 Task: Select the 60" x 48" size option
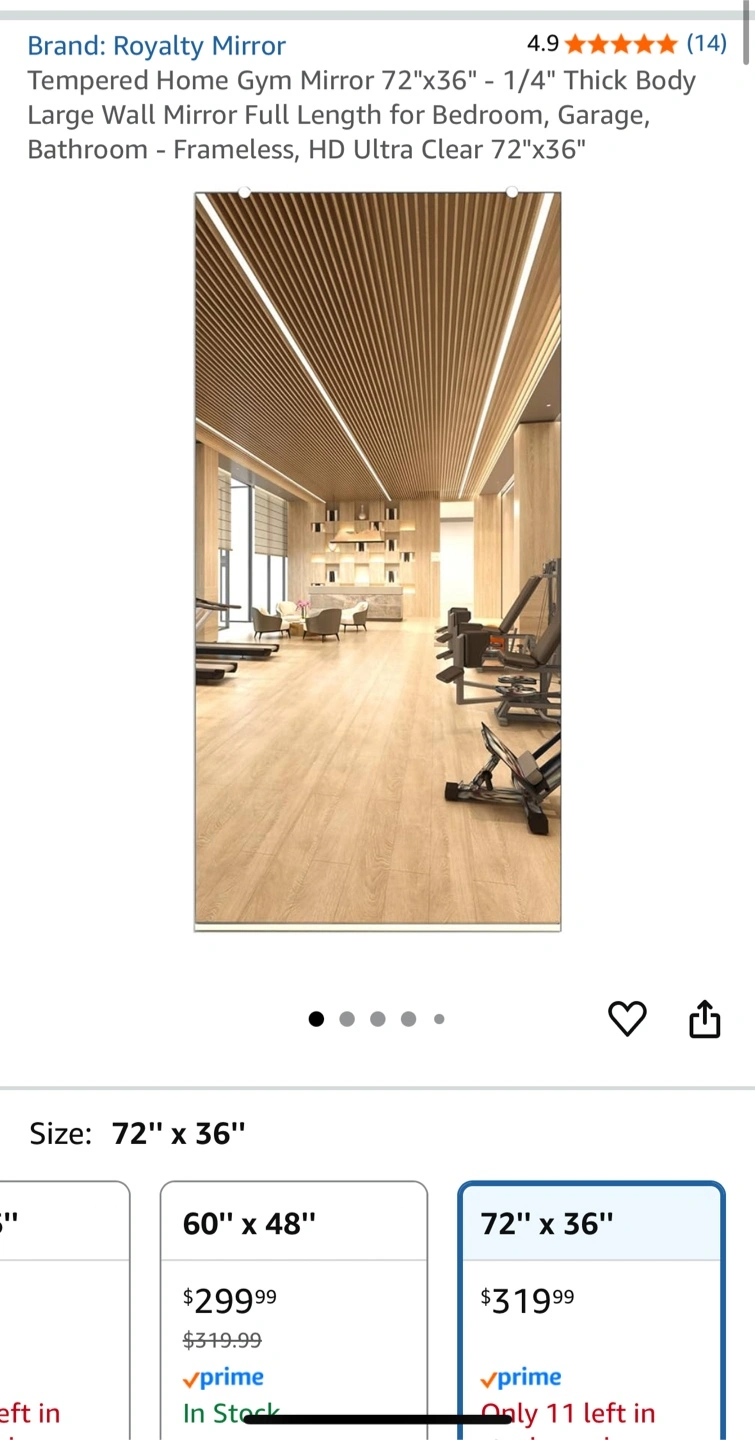pos(294,1300)
